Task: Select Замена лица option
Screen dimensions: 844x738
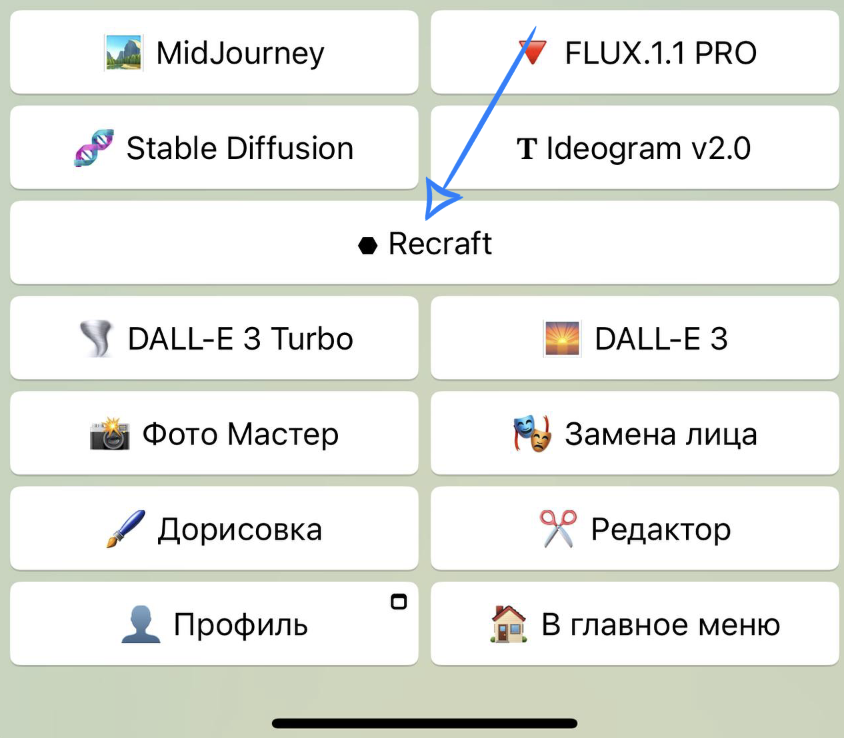Action: point(634,434)
